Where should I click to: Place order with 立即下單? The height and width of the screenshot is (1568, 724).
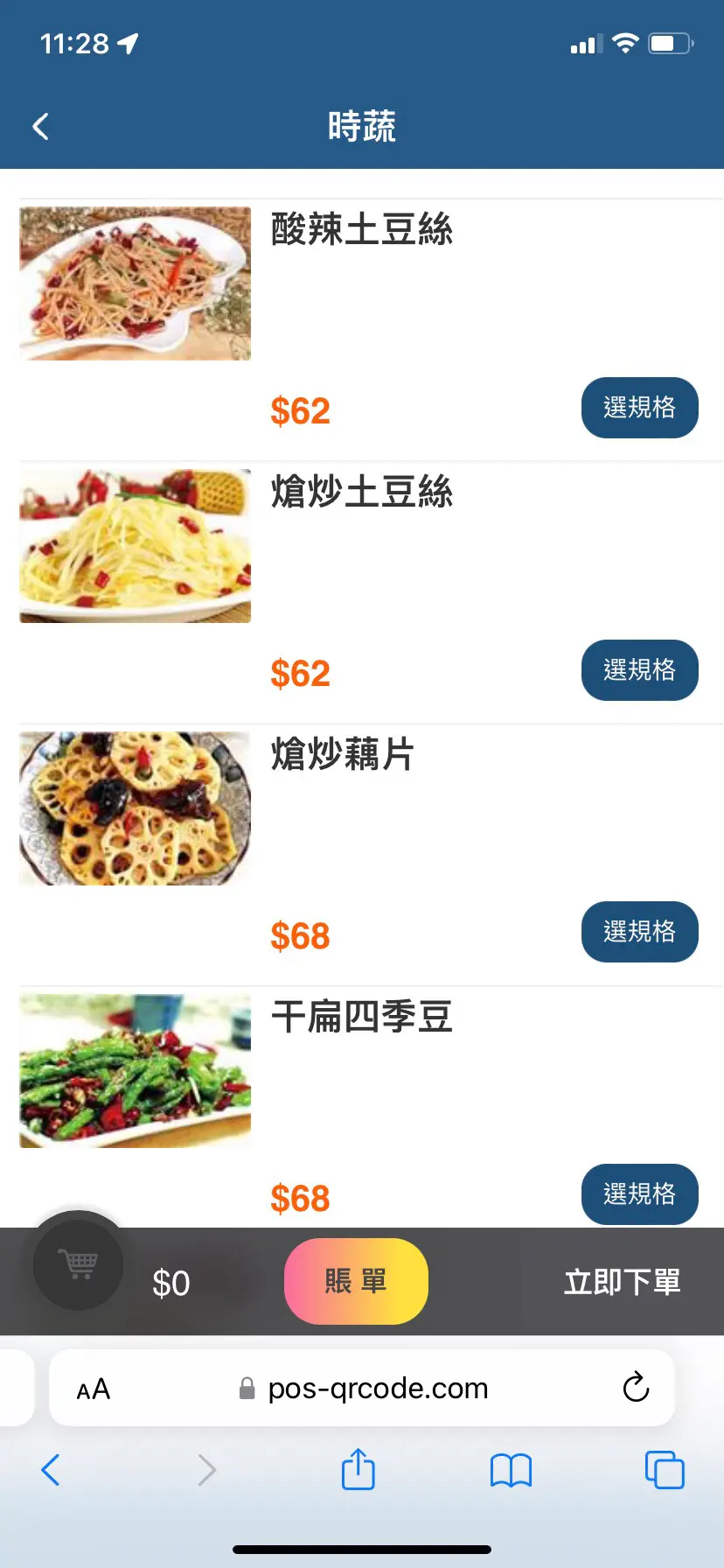622,1283
